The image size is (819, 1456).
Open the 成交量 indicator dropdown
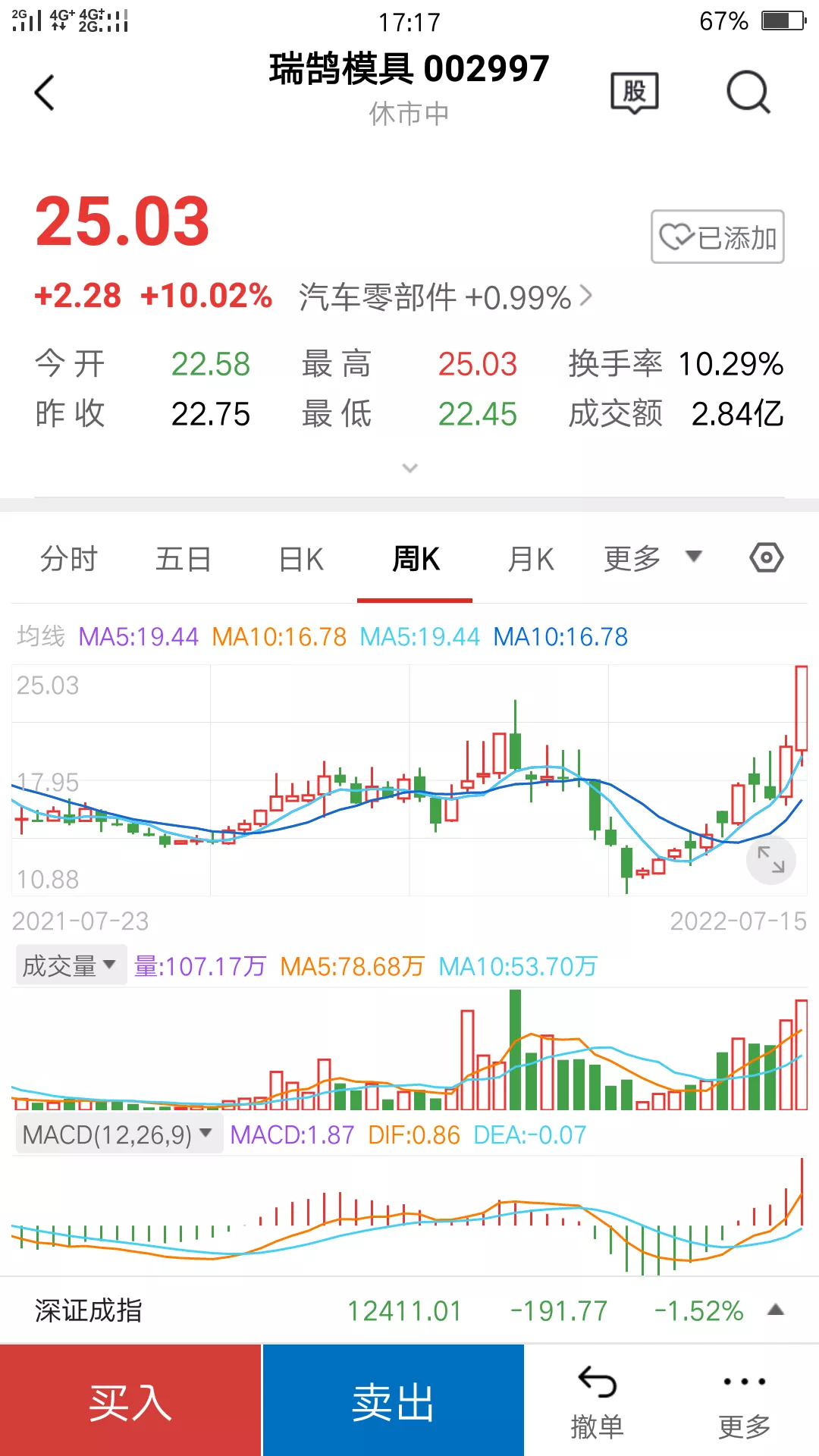point(71,965)
